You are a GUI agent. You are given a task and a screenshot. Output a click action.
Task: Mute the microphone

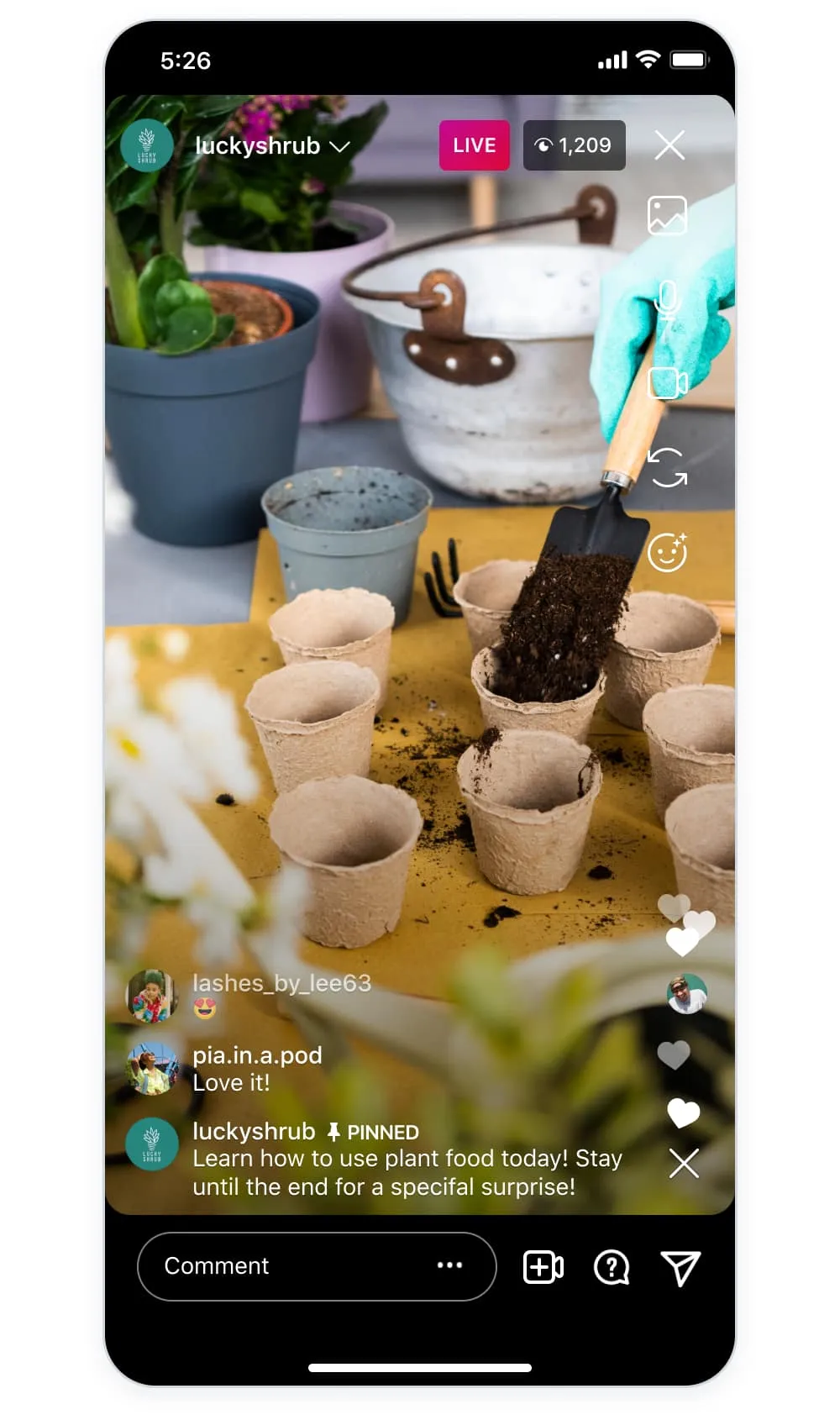coord(667,301)
